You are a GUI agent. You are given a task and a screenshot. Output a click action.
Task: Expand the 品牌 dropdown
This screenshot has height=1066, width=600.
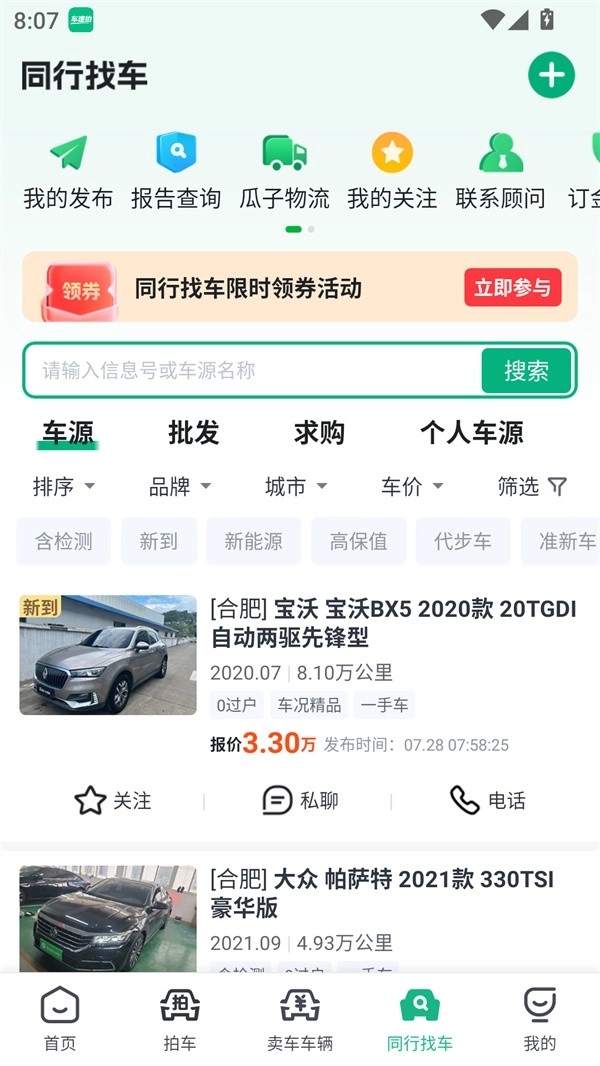(x=180, y=487)
